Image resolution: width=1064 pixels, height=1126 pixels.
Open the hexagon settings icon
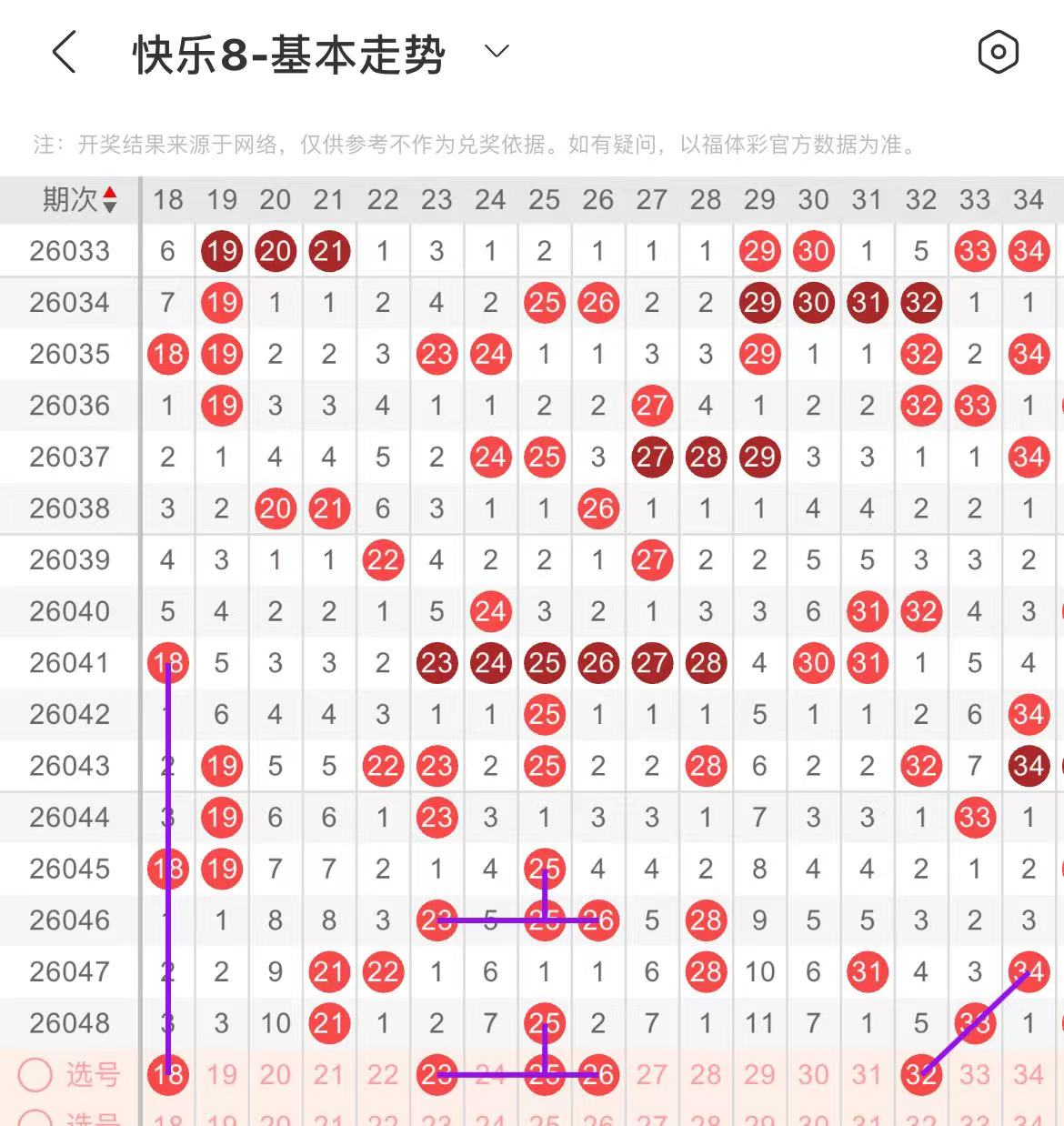pos(998,53)
